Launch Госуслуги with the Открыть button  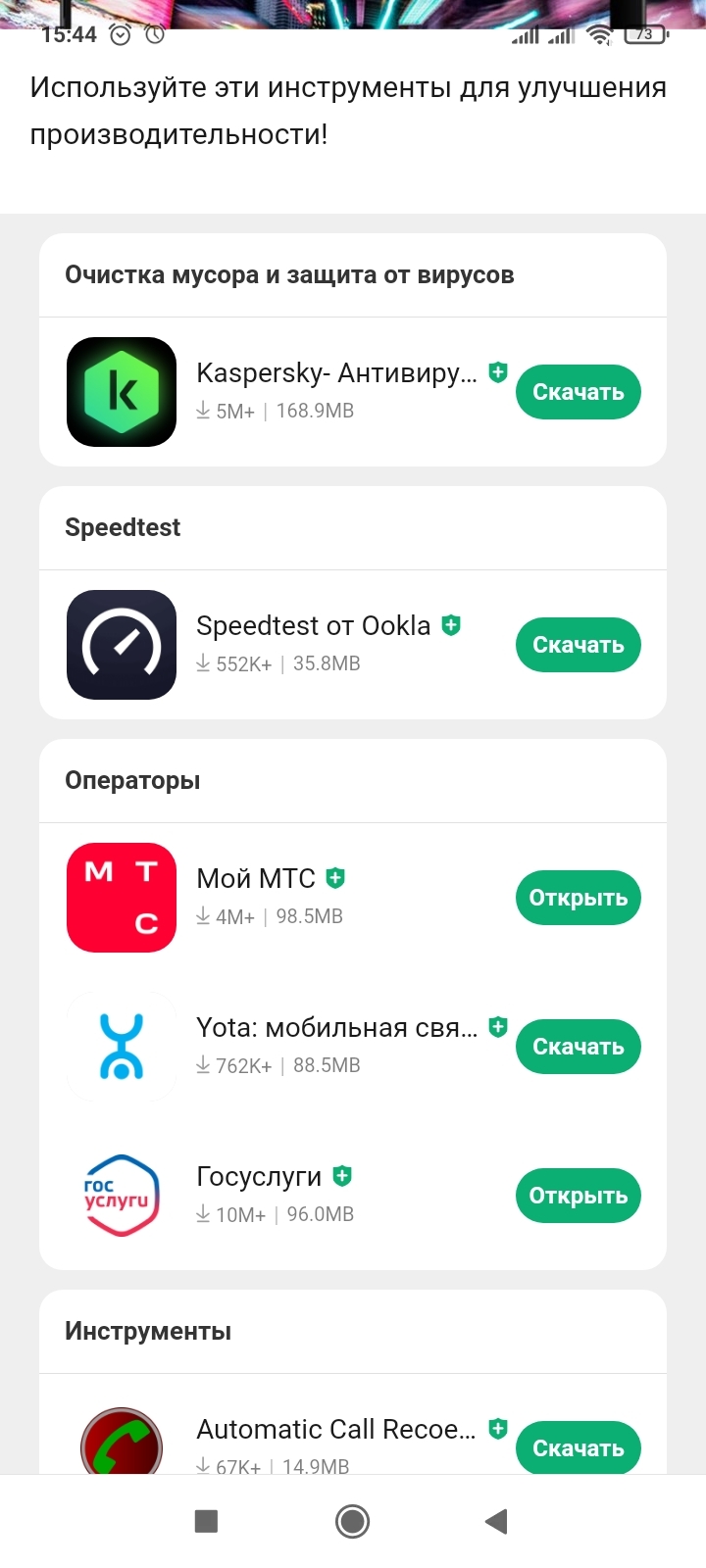[578, 1196]
